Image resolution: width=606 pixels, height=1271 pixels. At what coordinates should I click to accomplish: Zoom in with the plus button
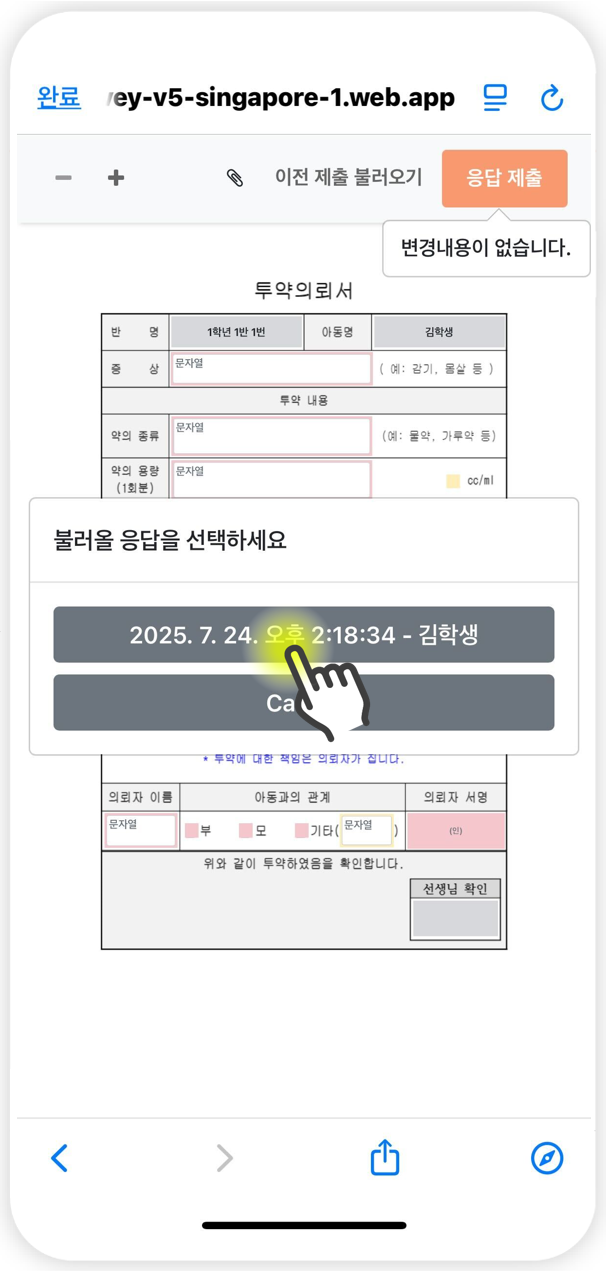pyautogui.click(x=116, y=178)
